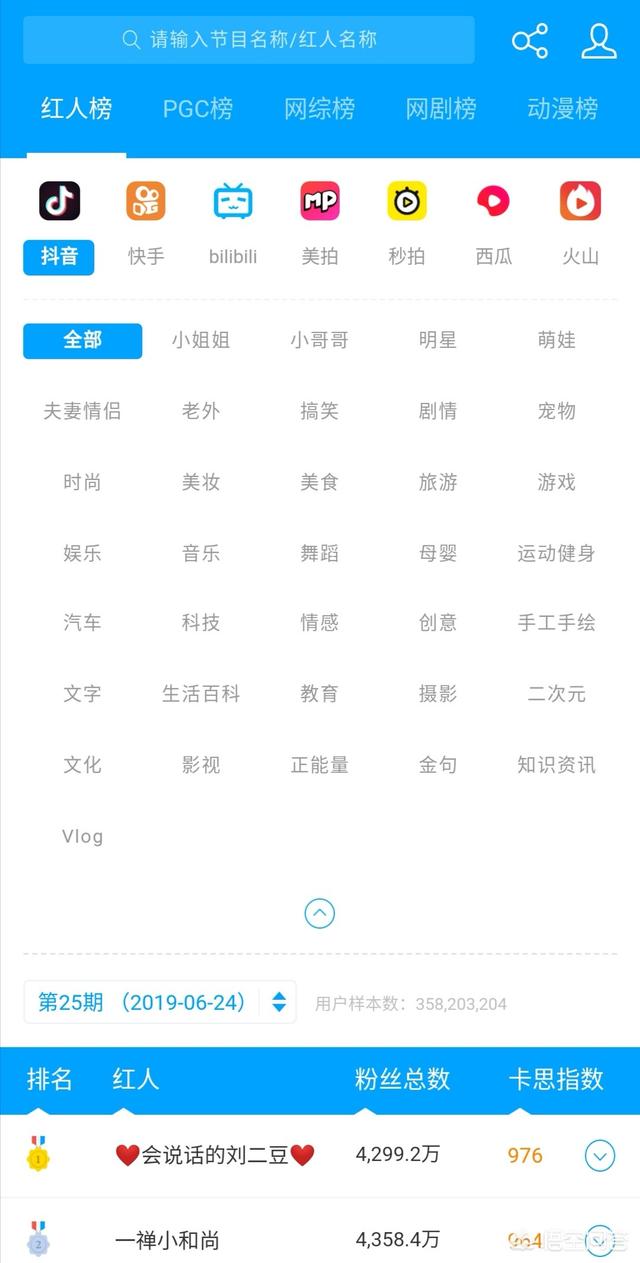Filter by the 小姐姐 category
Image resolution: width=640 pixels, height=1263 pixels.
[200, 340]
